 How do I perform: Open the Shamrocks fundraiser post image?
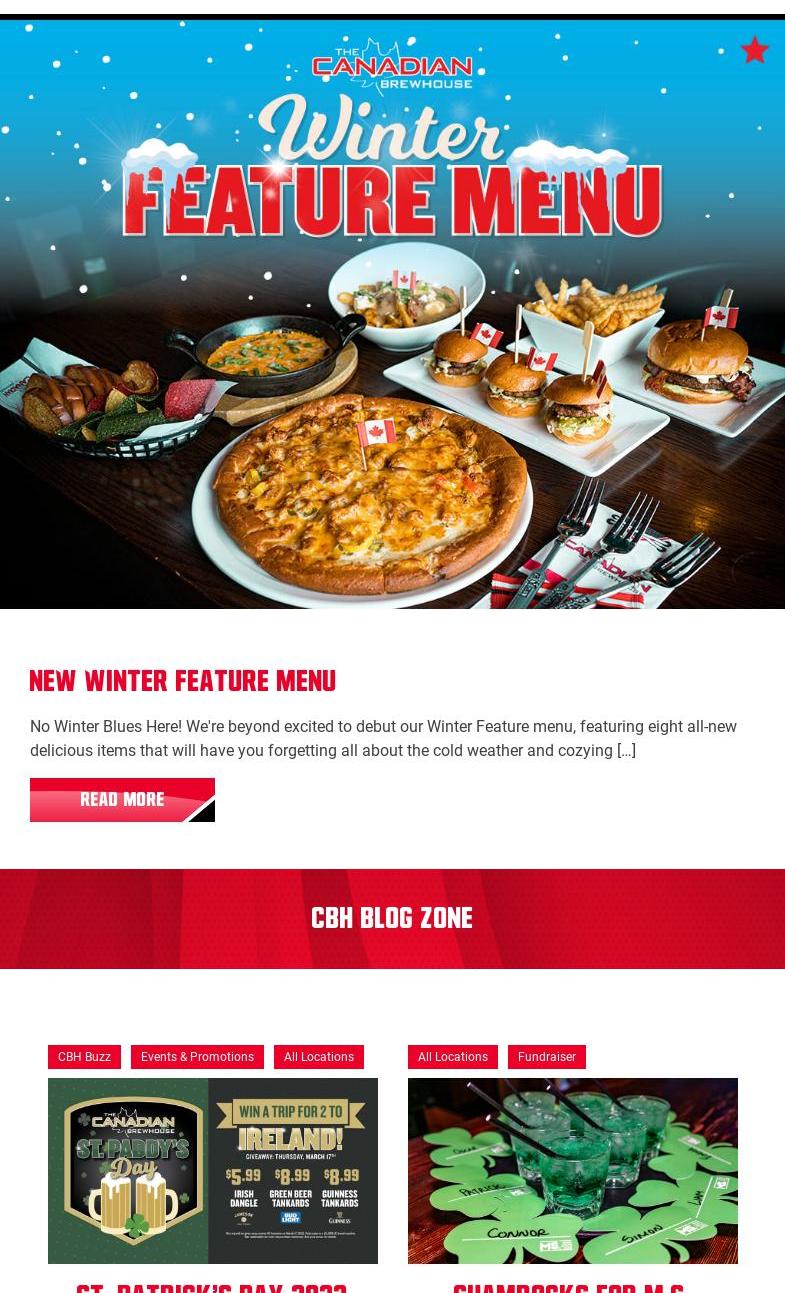[x=573, y=1171]
